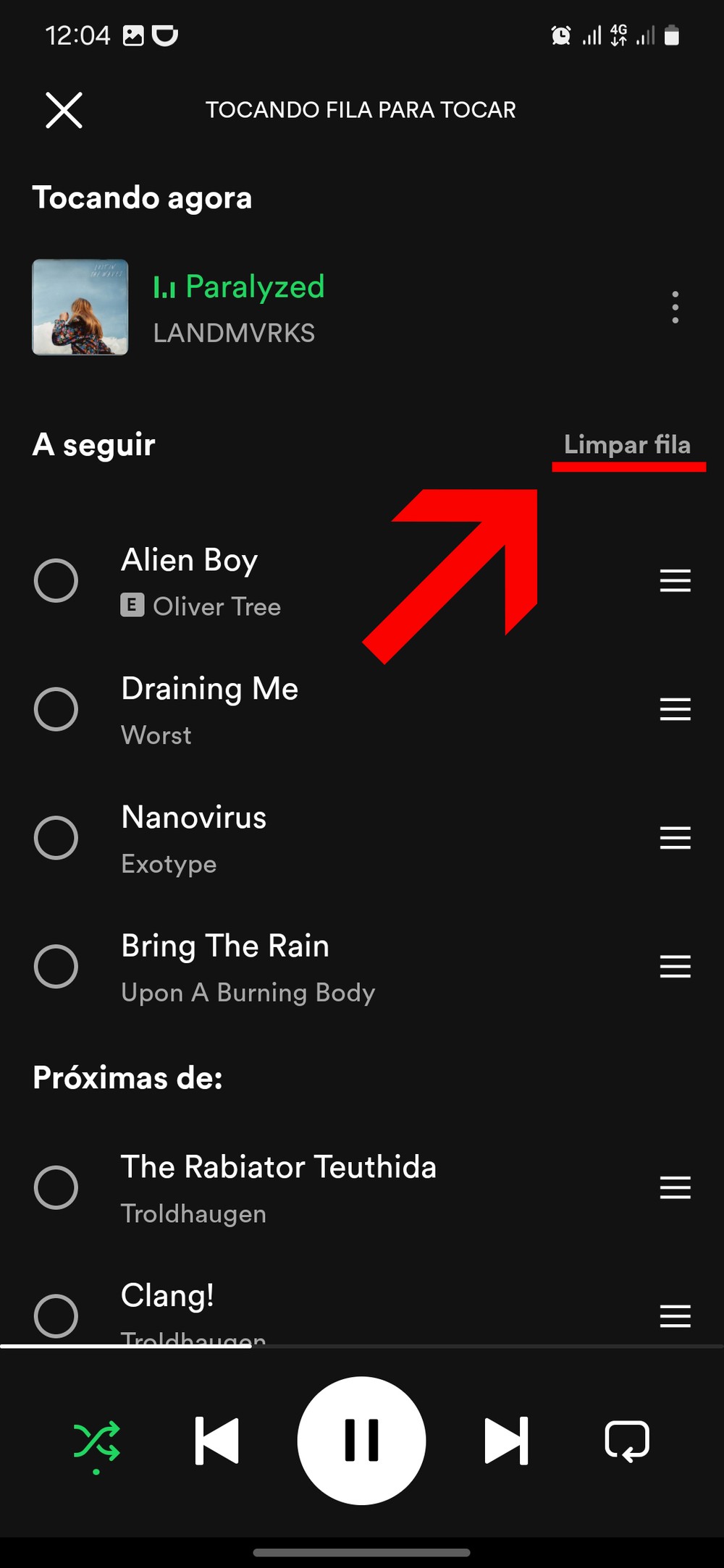The image size is (724, 1568).
Task: Open the Paralyzed album cover
Action: coord(80,308)
